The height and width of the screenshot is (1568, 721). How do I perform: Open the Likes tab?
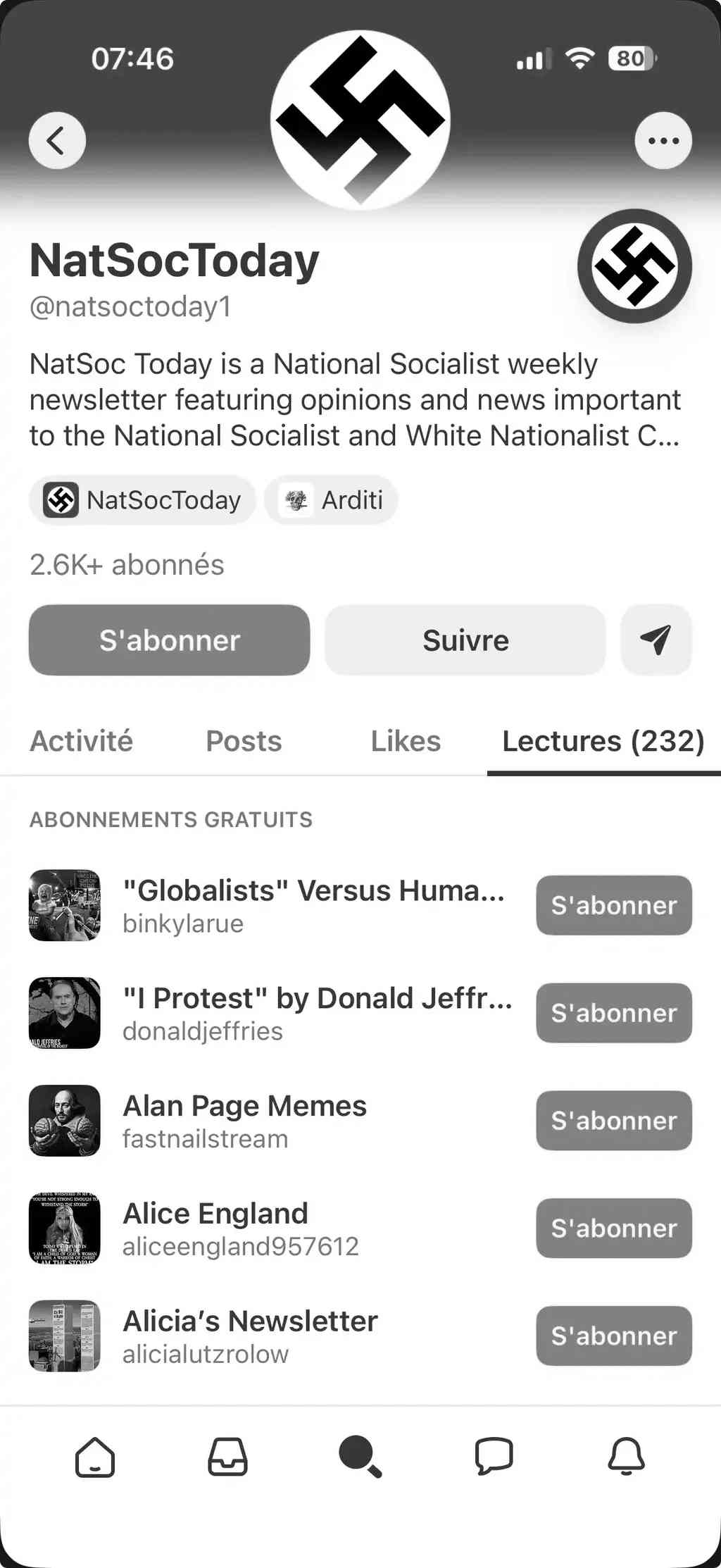[406, 741]
